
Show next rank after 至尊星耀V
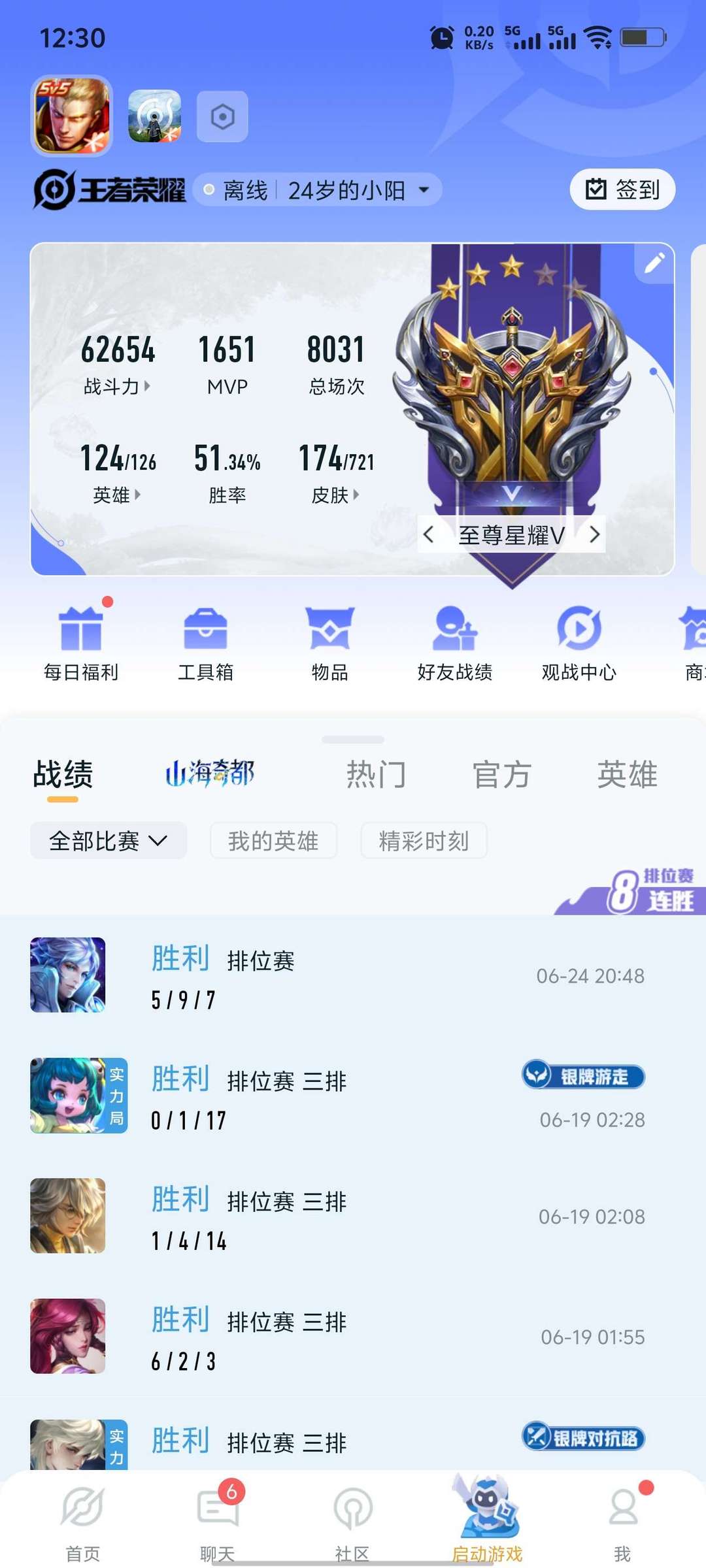click(x=594, y=534)
